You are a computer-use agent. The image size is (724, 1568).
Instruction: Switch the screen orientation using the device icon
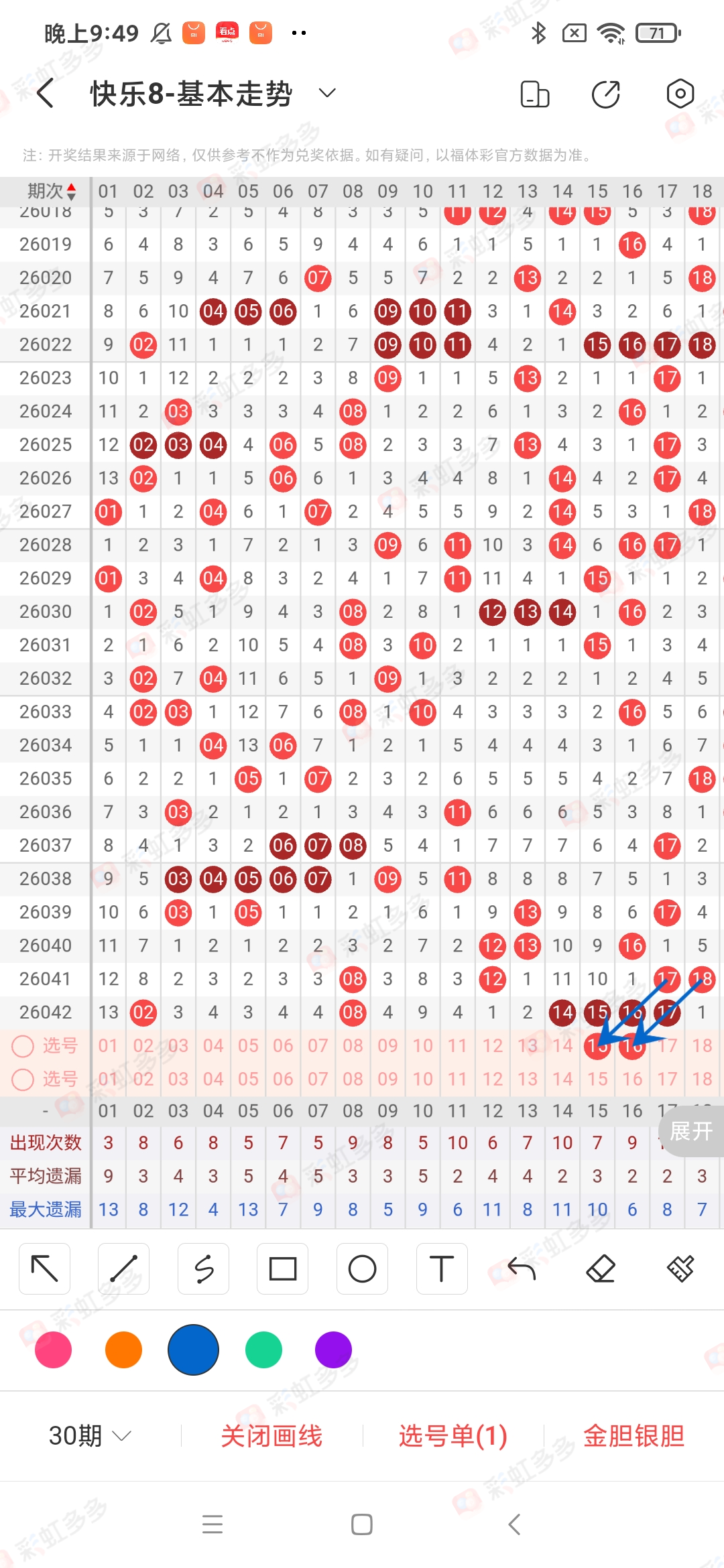click(x=534, y=94)
